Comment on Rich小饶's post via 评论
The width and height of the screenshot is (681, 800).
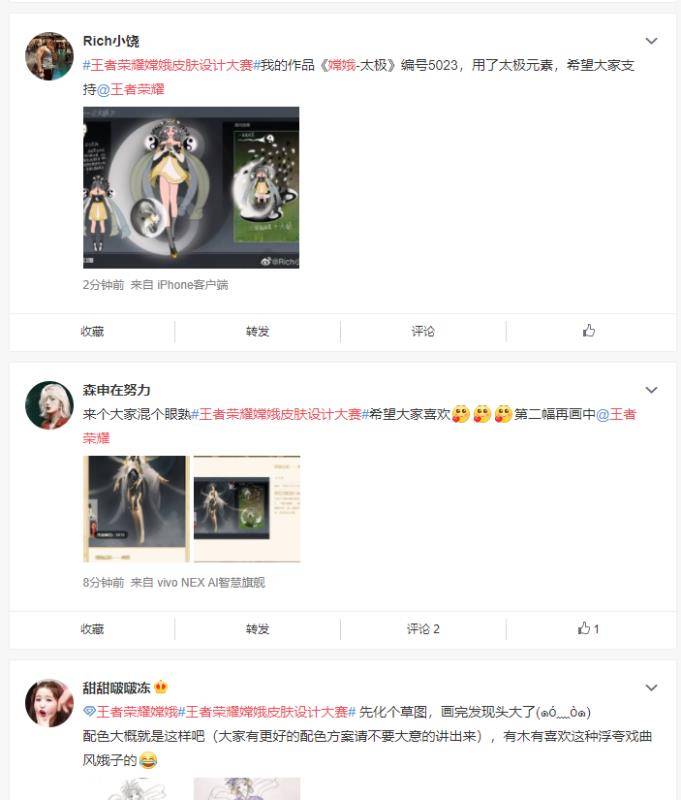click(423, 331)
